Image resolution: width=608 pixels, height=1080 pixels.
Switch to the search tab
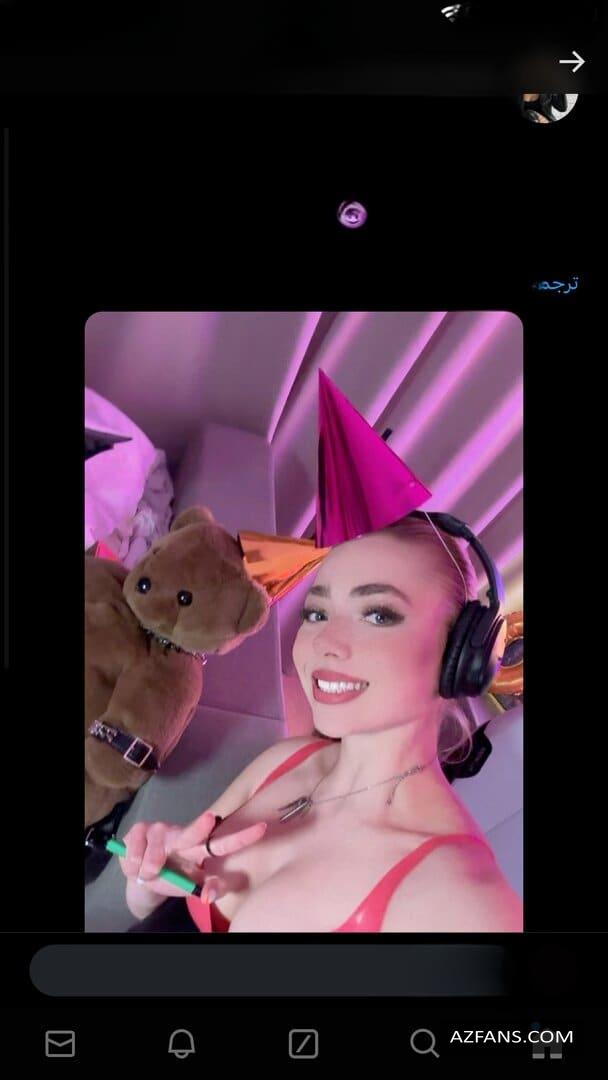424,1043
